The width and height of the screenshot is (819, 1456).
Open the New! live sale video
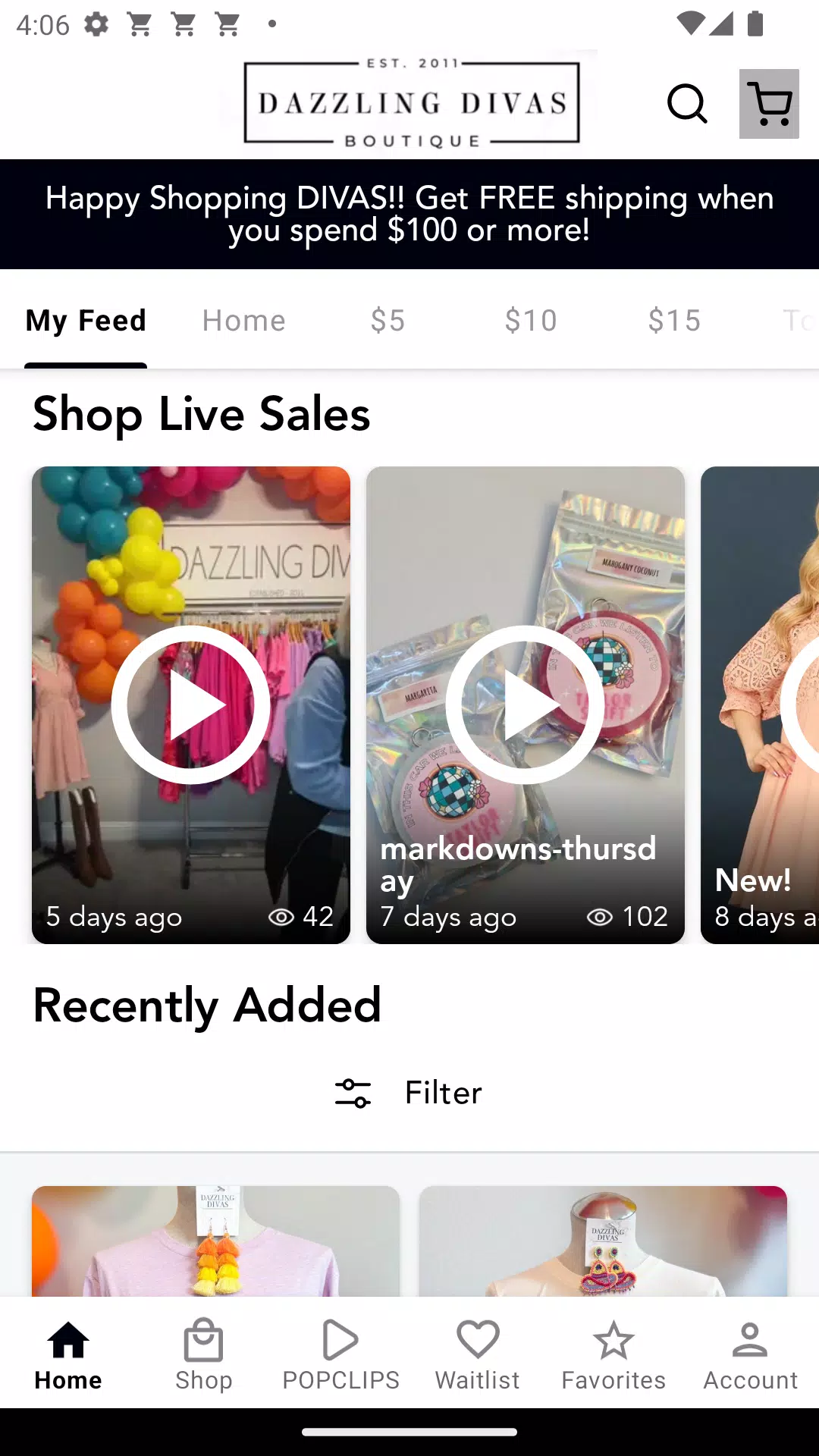(760, 705)
